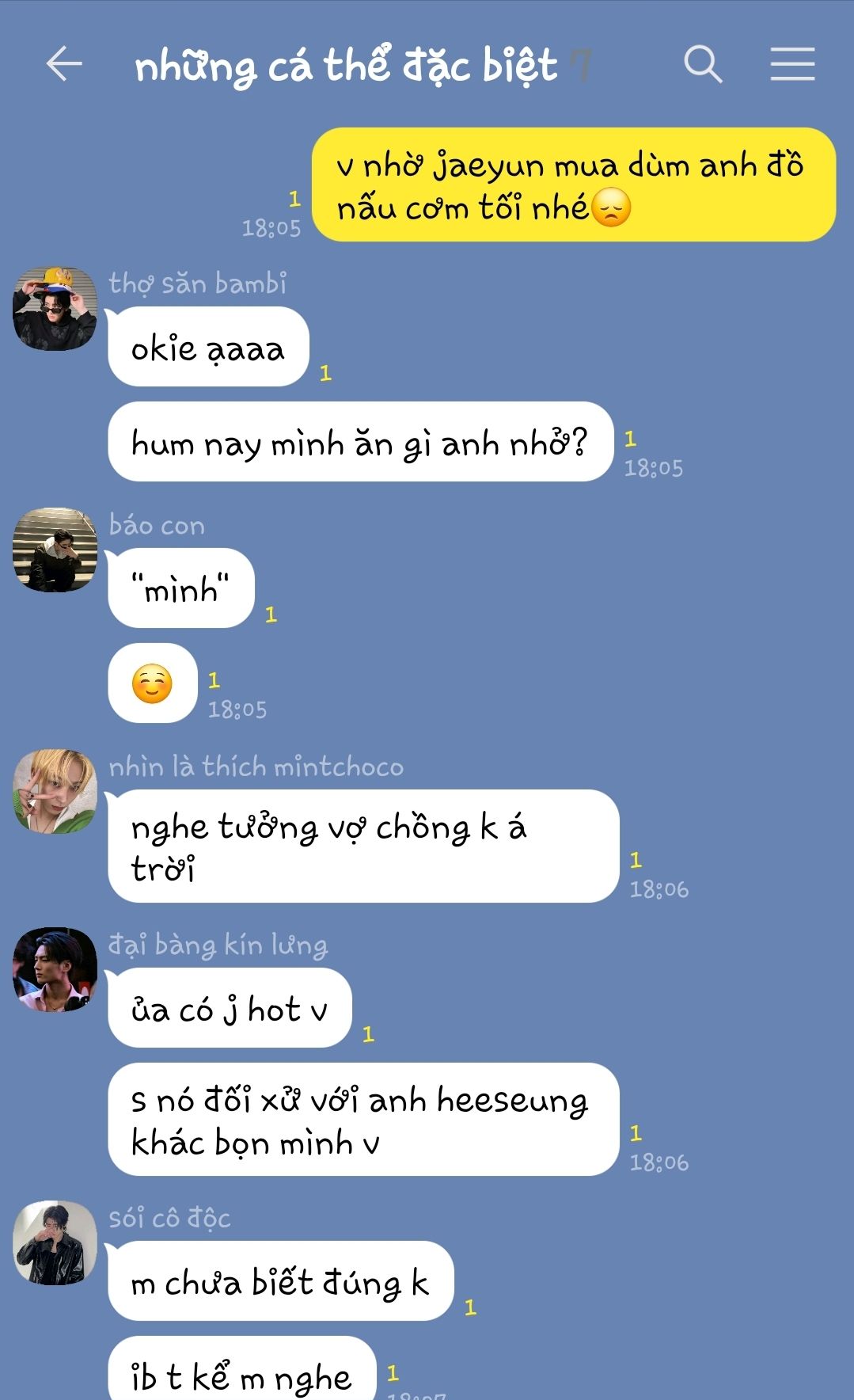Open sói cô độc's profile picture
Viewport: 854px width, 1400px height.
pyautogui.click(x=55, y=1242)
